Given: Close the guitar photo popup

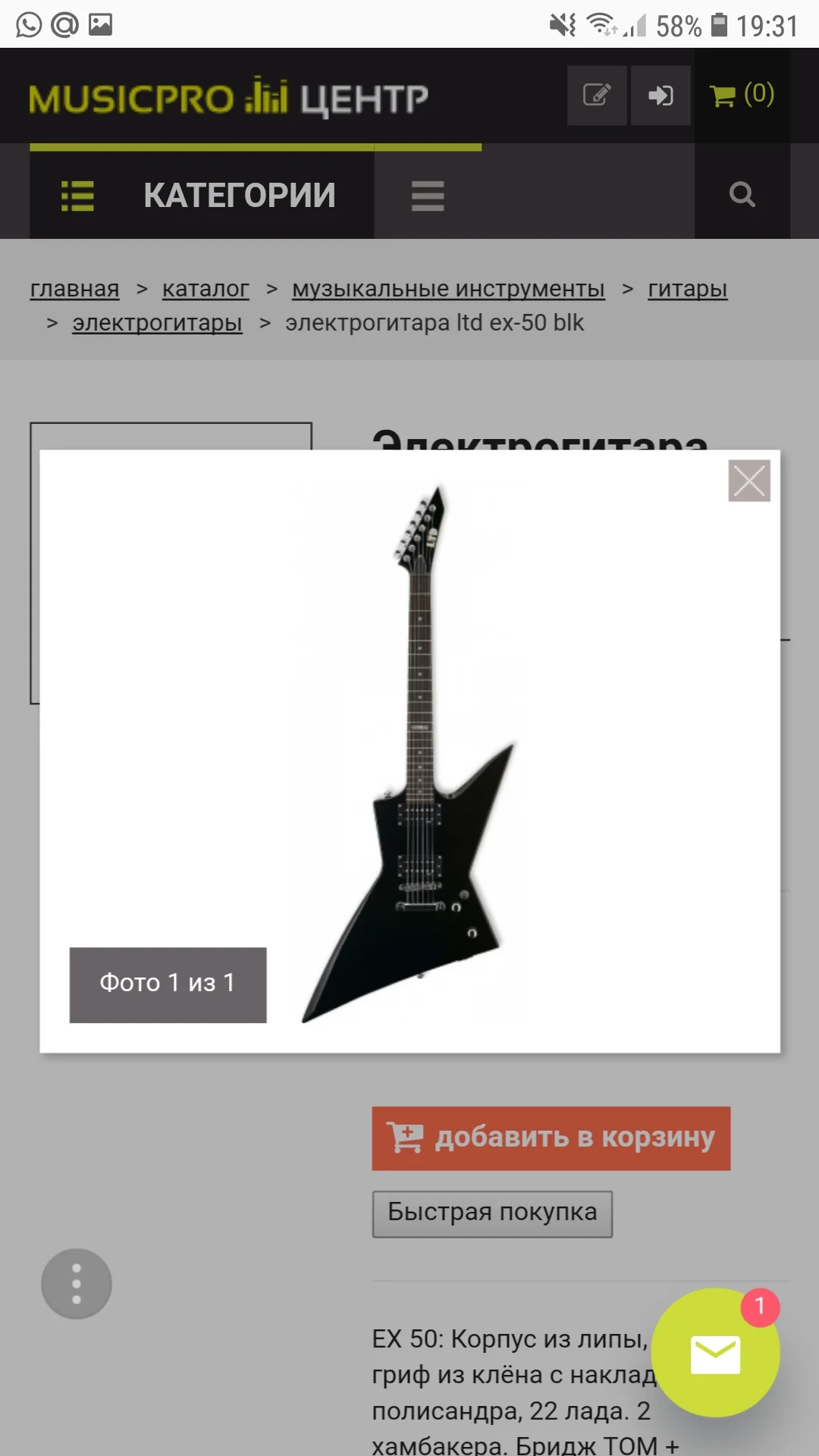Looking at the screenshot, I should [749, 481].
